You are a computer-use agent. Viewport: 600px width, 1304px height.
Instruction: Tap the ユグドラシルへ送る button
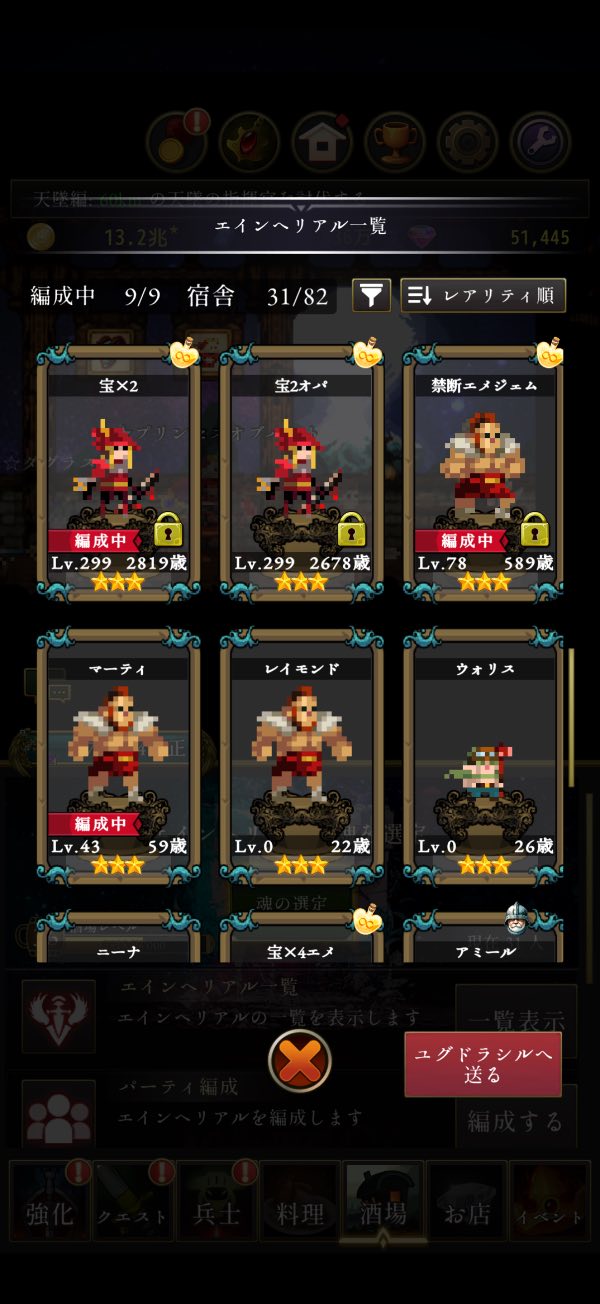(483, 1064)
